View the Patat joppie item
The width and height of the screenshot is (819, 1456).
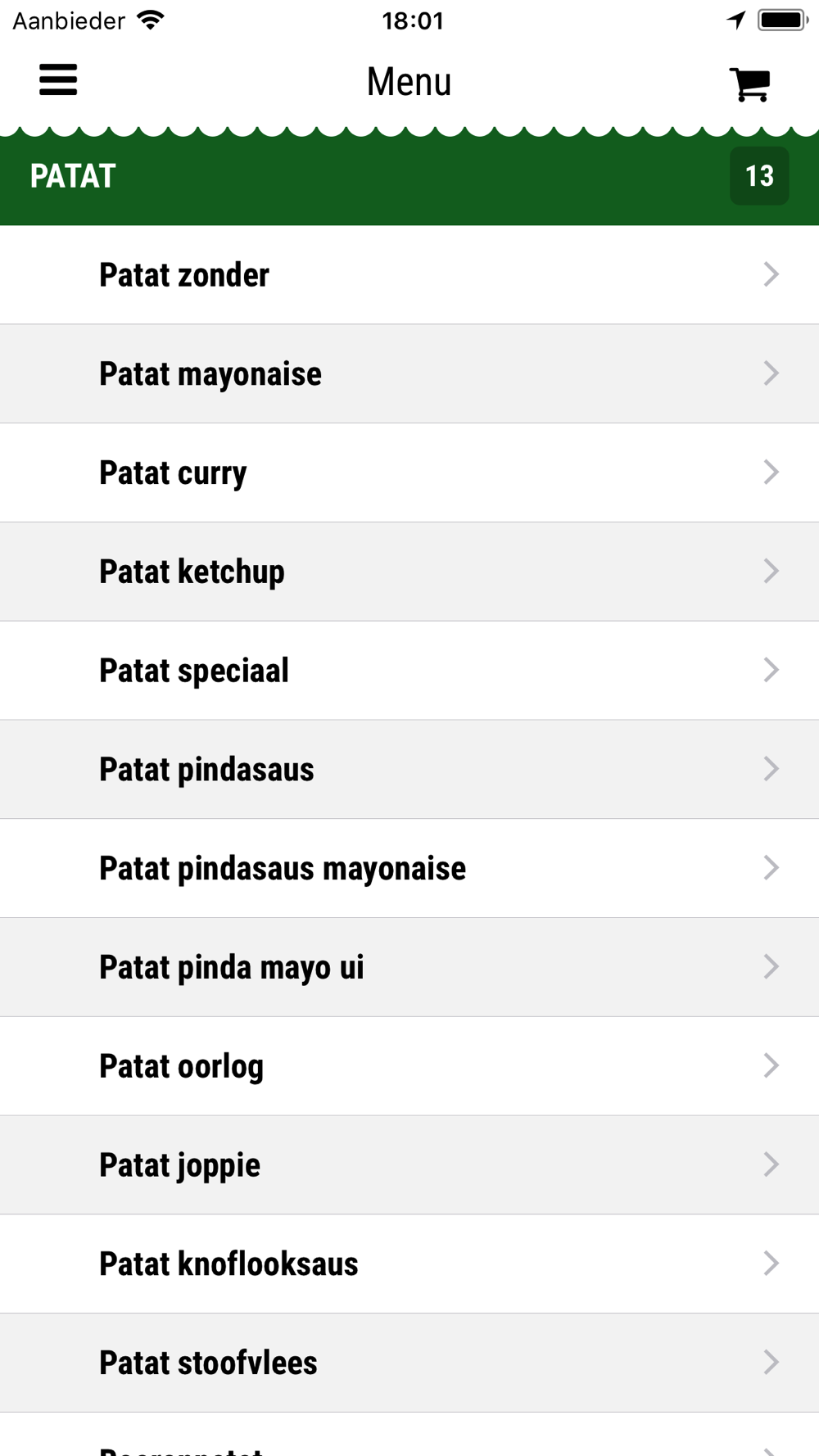click(409, 1165)
